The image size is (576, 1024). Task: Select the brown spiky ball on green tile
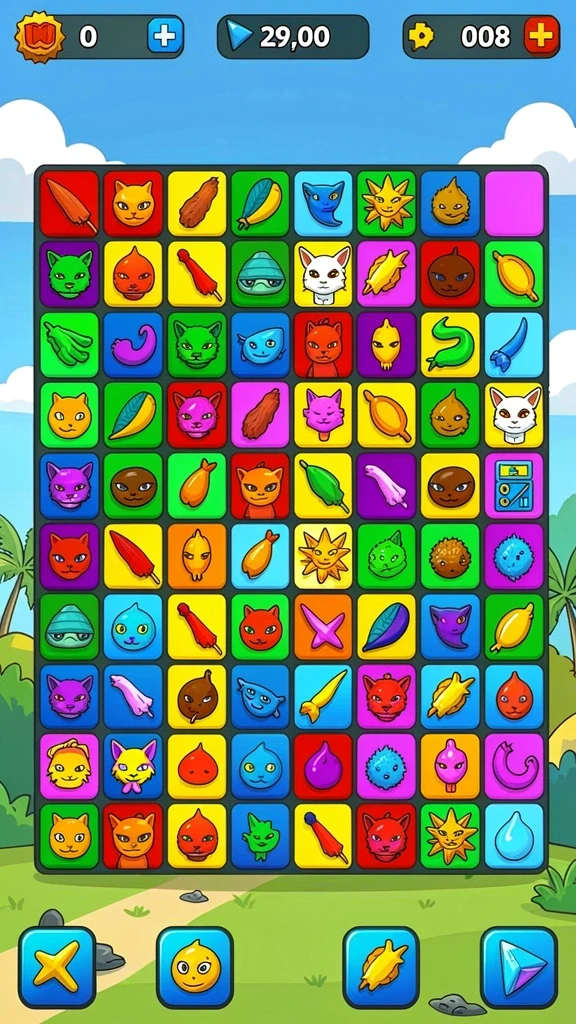tap(450, 556)
